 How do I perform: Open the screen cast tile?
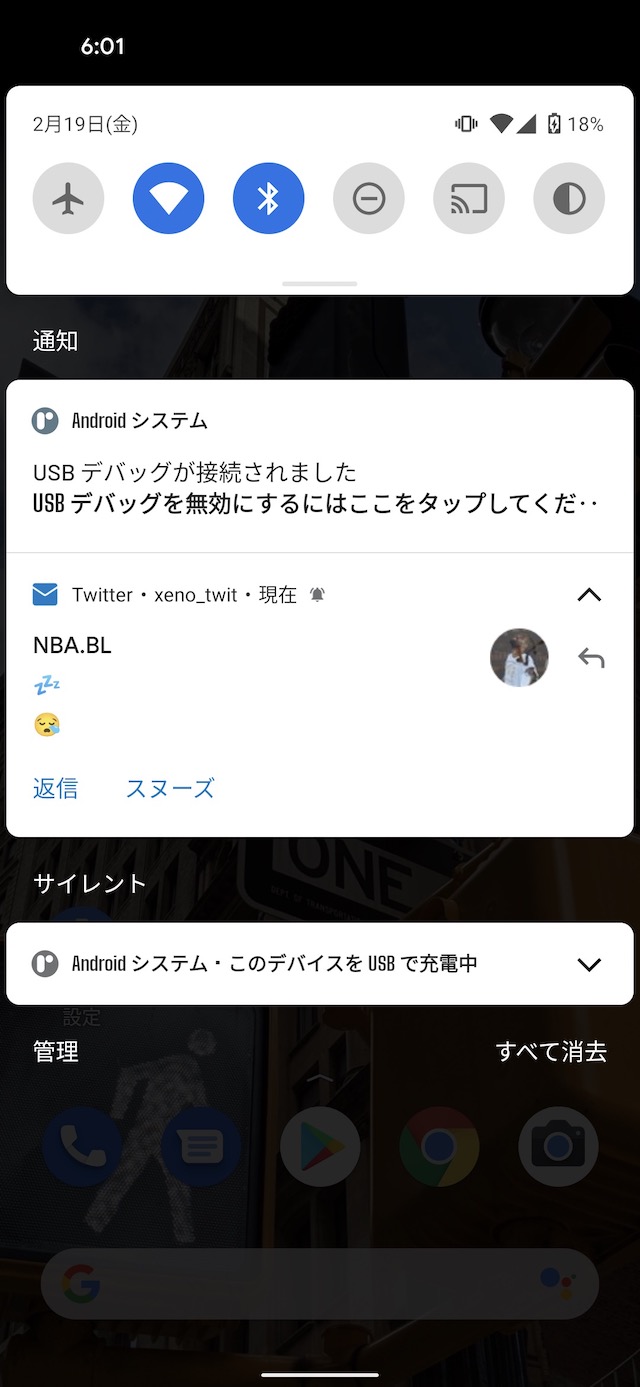point(468,199)
